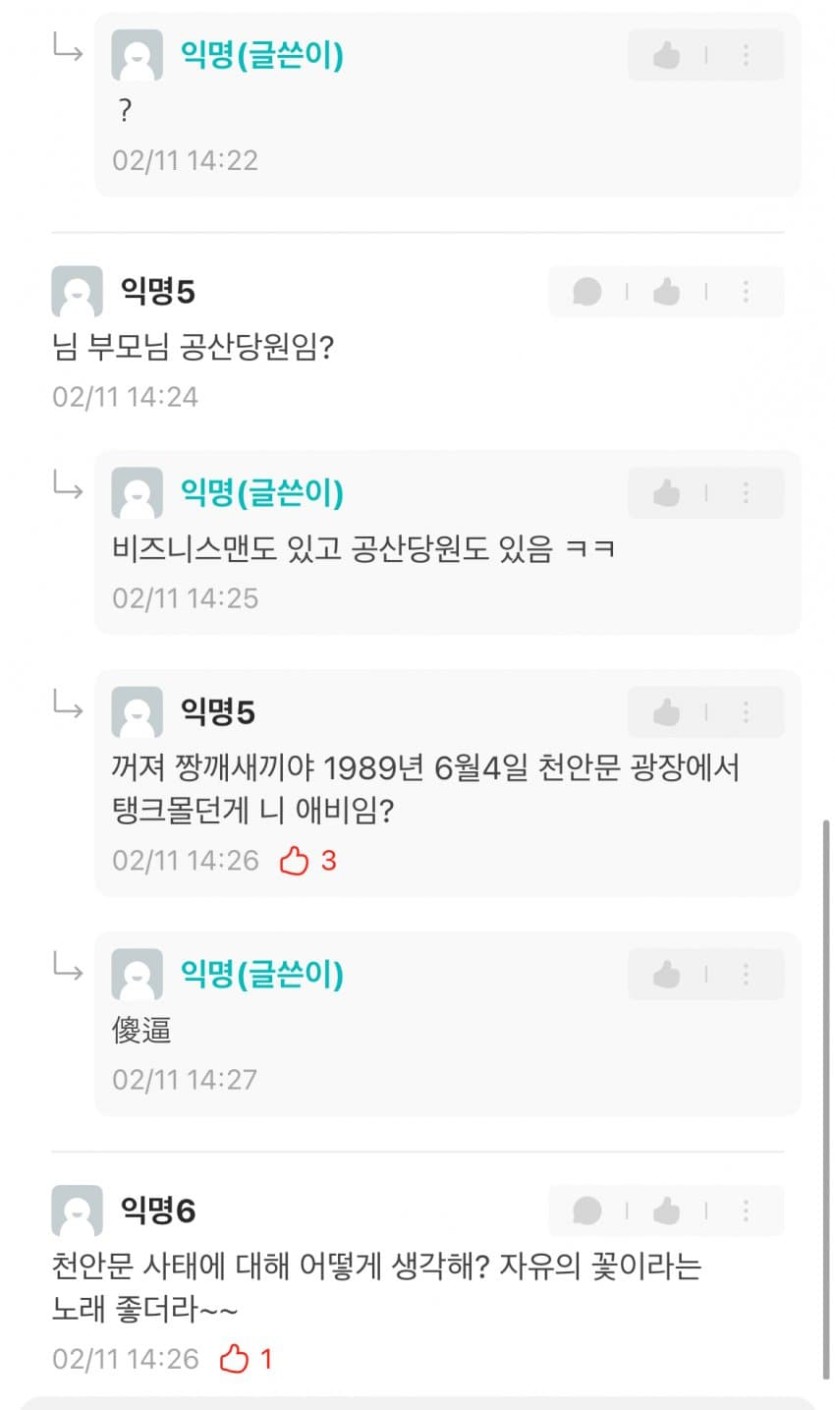Like the author's "?" reply from 14:22
835x1410 pixels.
click(x=666, y=55)
